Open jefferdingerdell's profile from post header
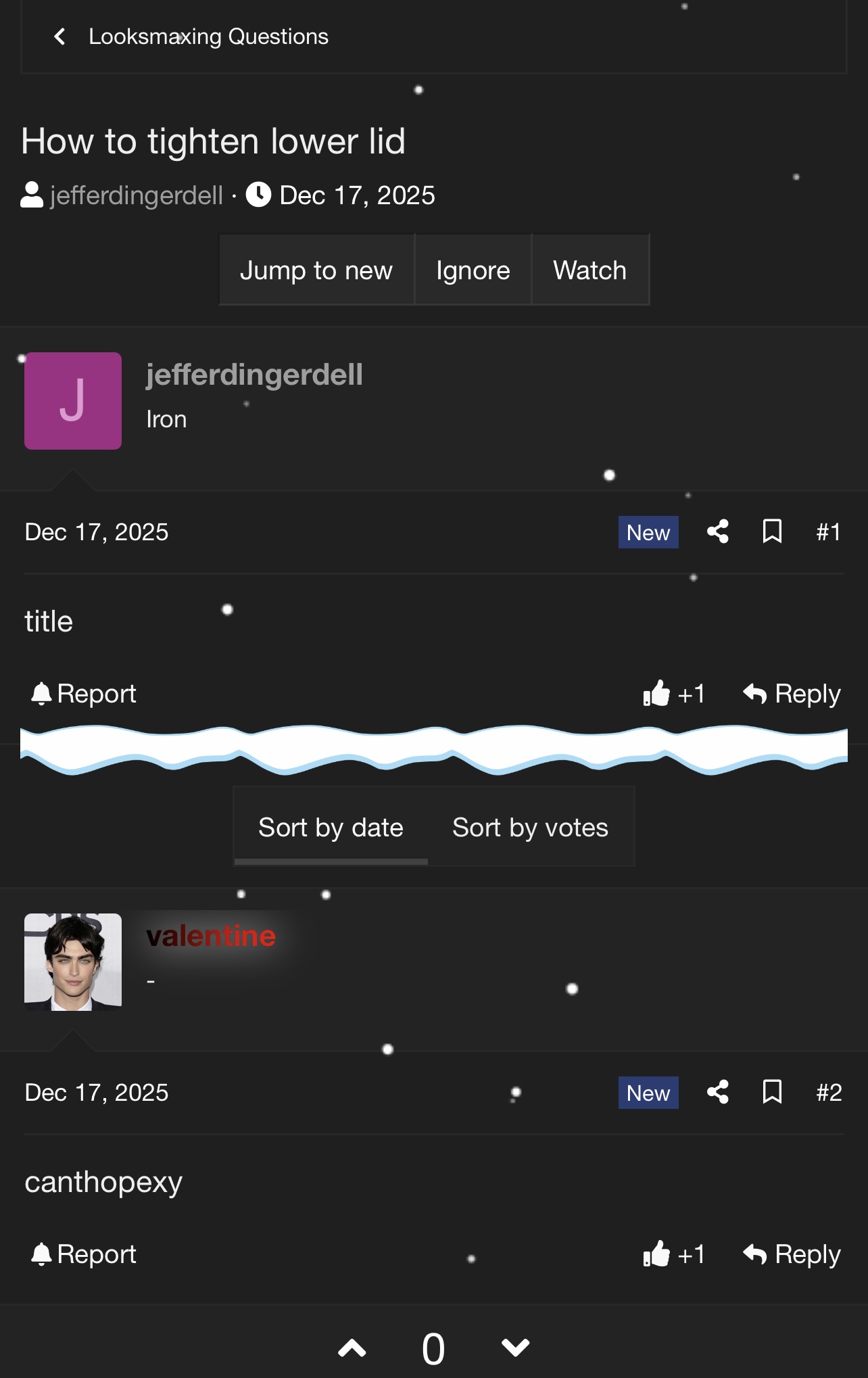This screenshot has height=1378, width=868. [x=254, y=375]
